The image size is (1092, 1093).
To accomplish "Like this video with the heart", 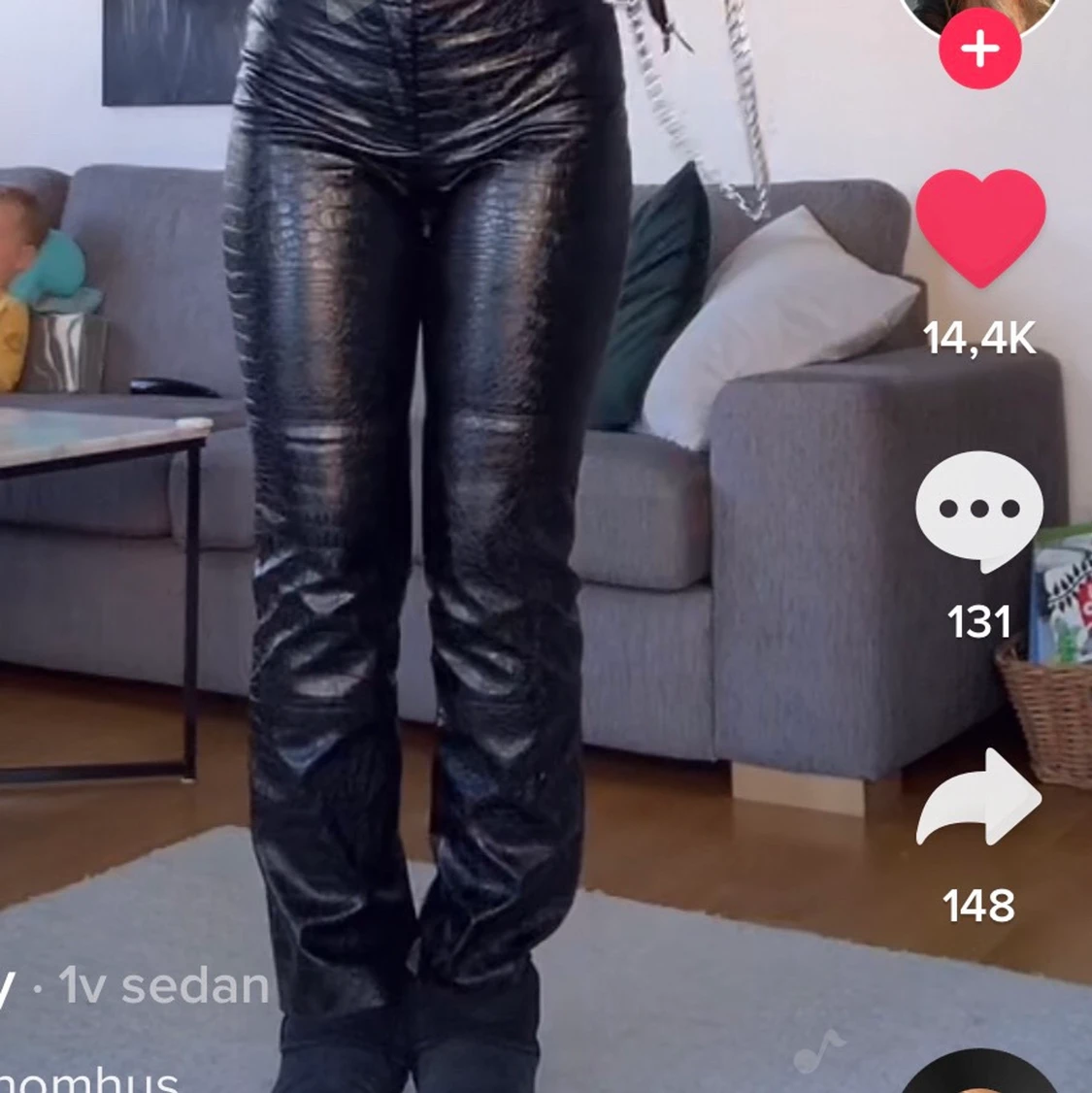I will tap(980, 228).
